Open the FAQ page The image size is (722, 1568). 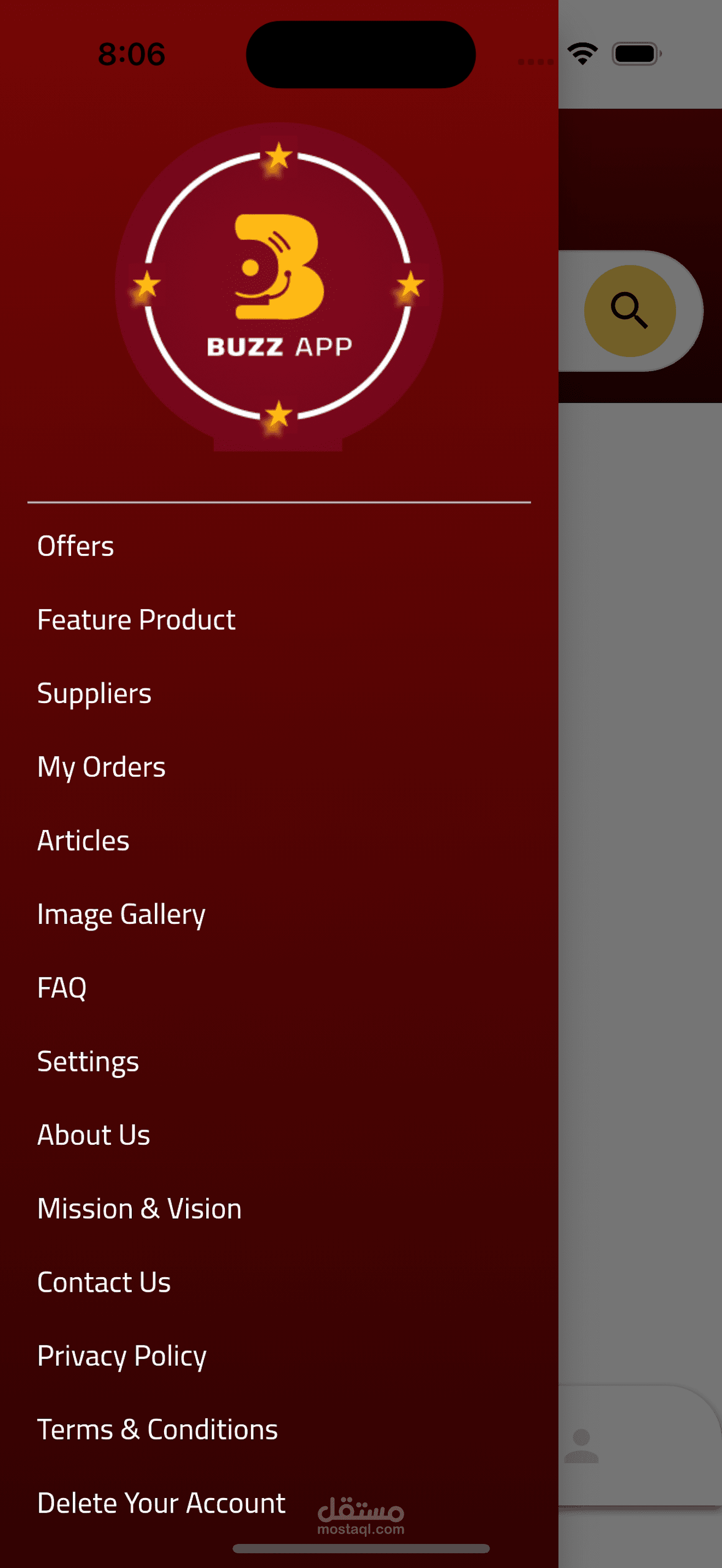[62, 988]
